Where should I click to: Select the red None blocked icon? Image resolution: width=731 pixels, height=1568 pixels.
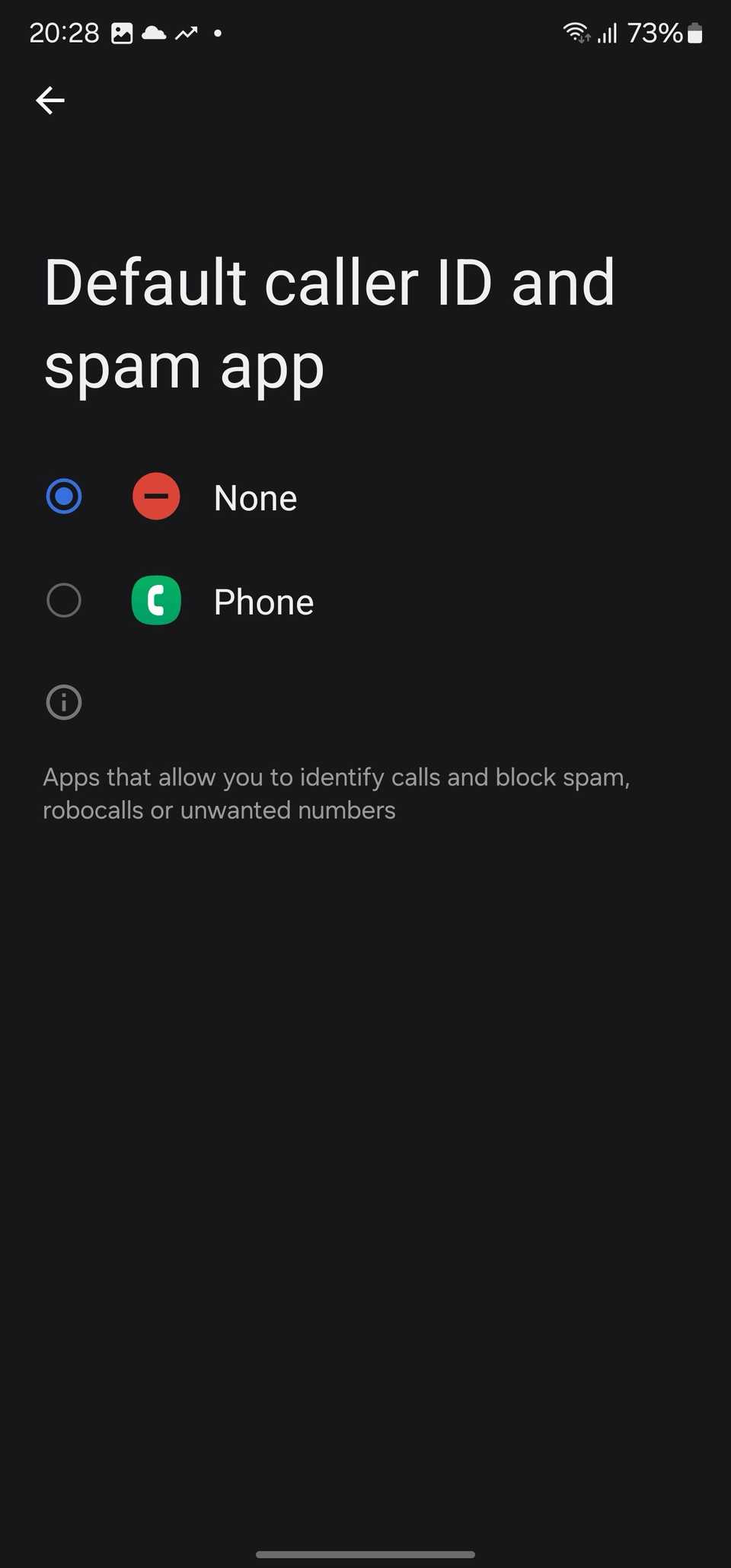[x=155, y=496]
